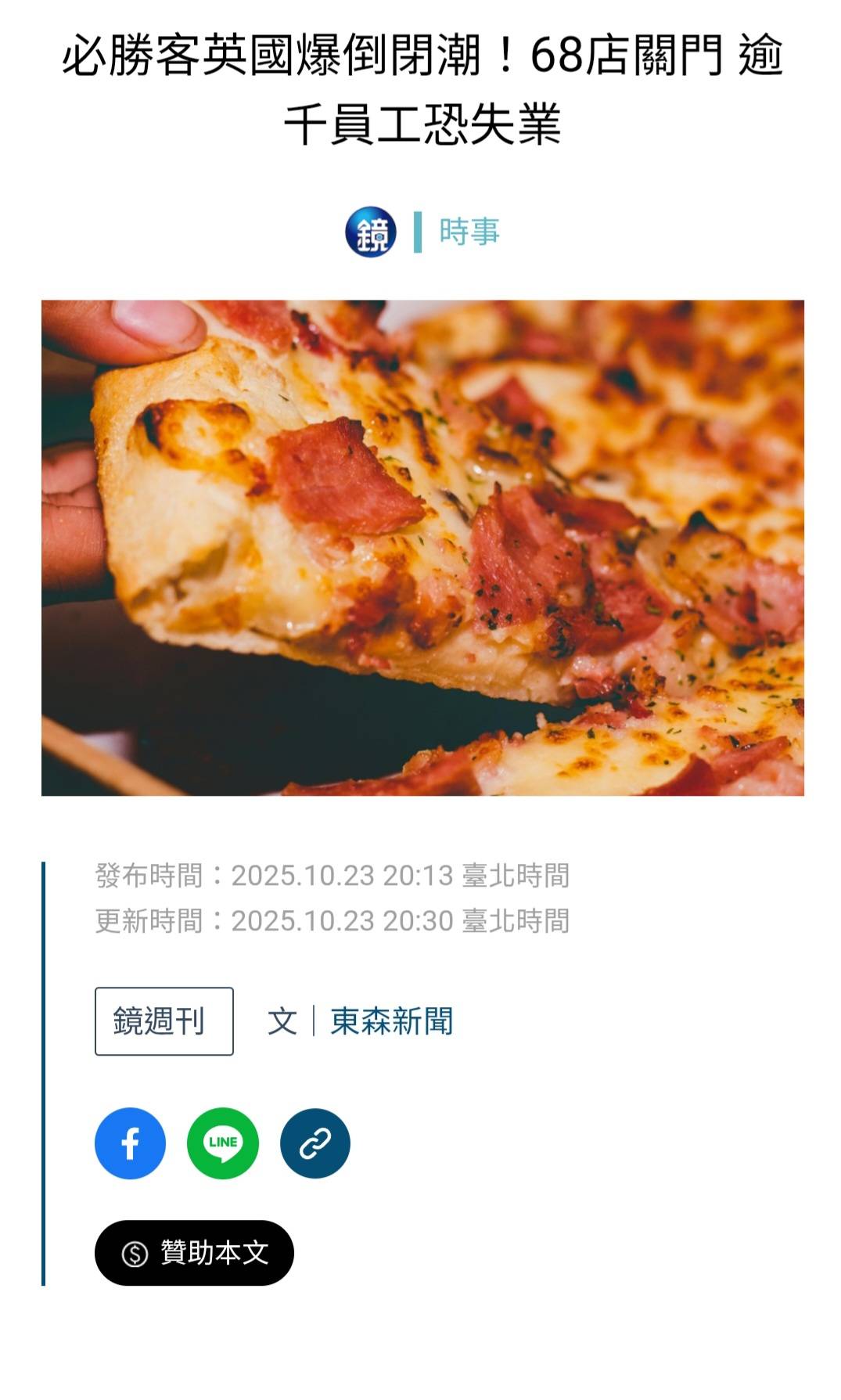This screenshot has height=1400, width=841.
Task: Open the 時事 category link
Action: (x=469, y=232)
